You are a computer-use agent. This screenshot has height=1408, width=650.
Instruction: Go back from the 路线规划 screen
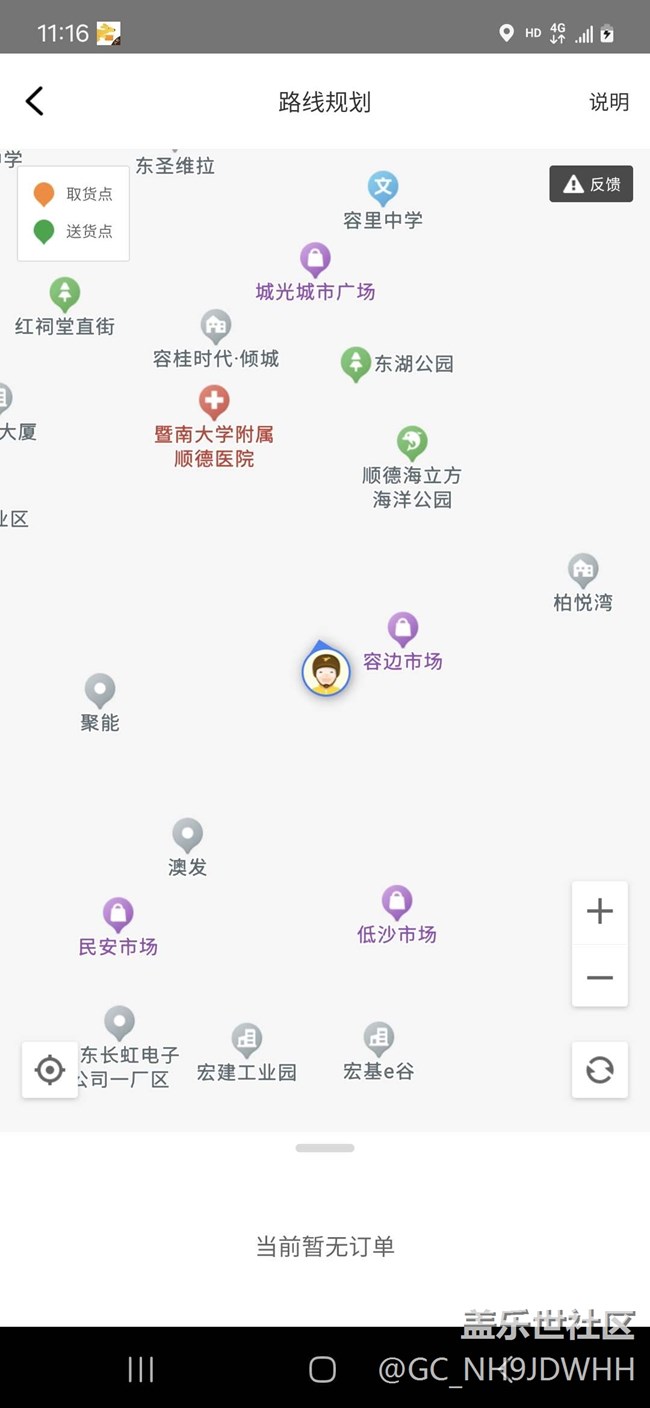pos(35,101)
